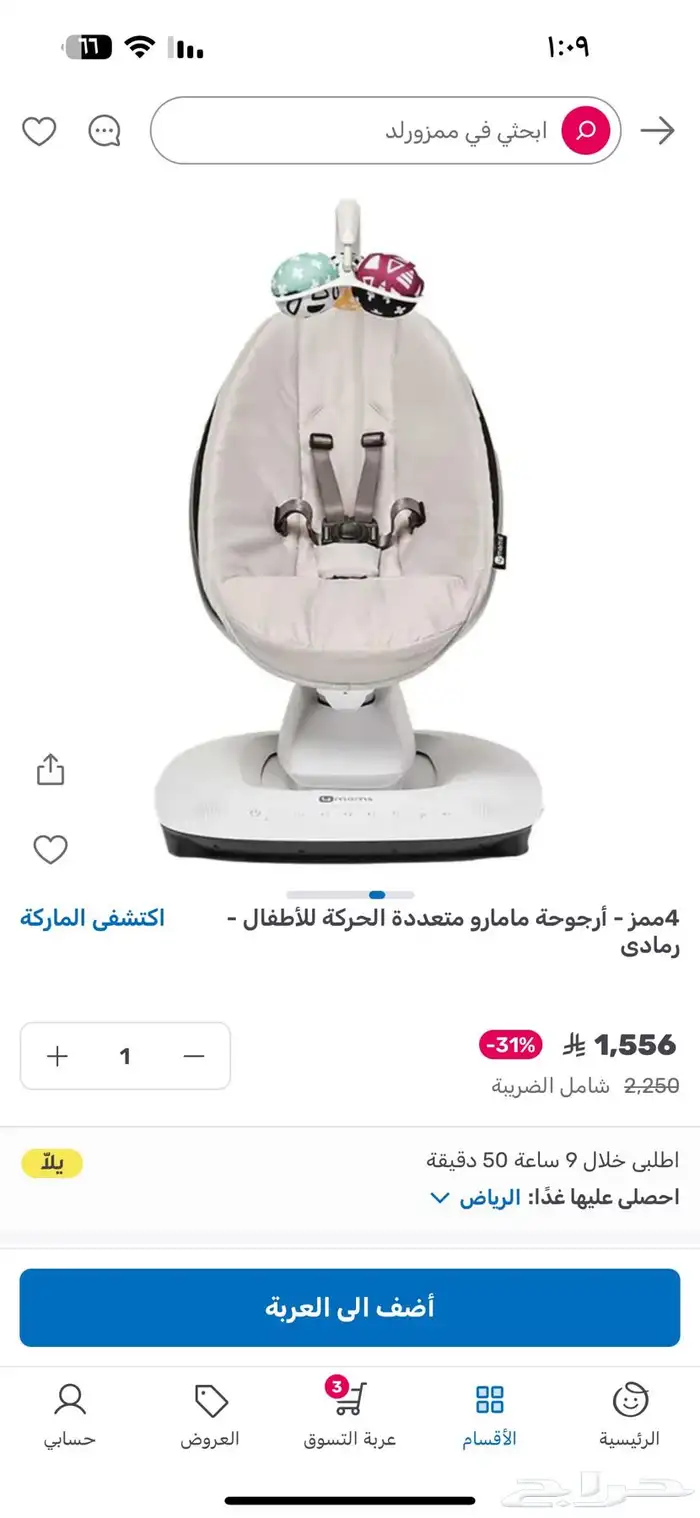This screenshot has height=1518, width=700.
Task: Go back using the top arrow
Action: tap(657, 131)
